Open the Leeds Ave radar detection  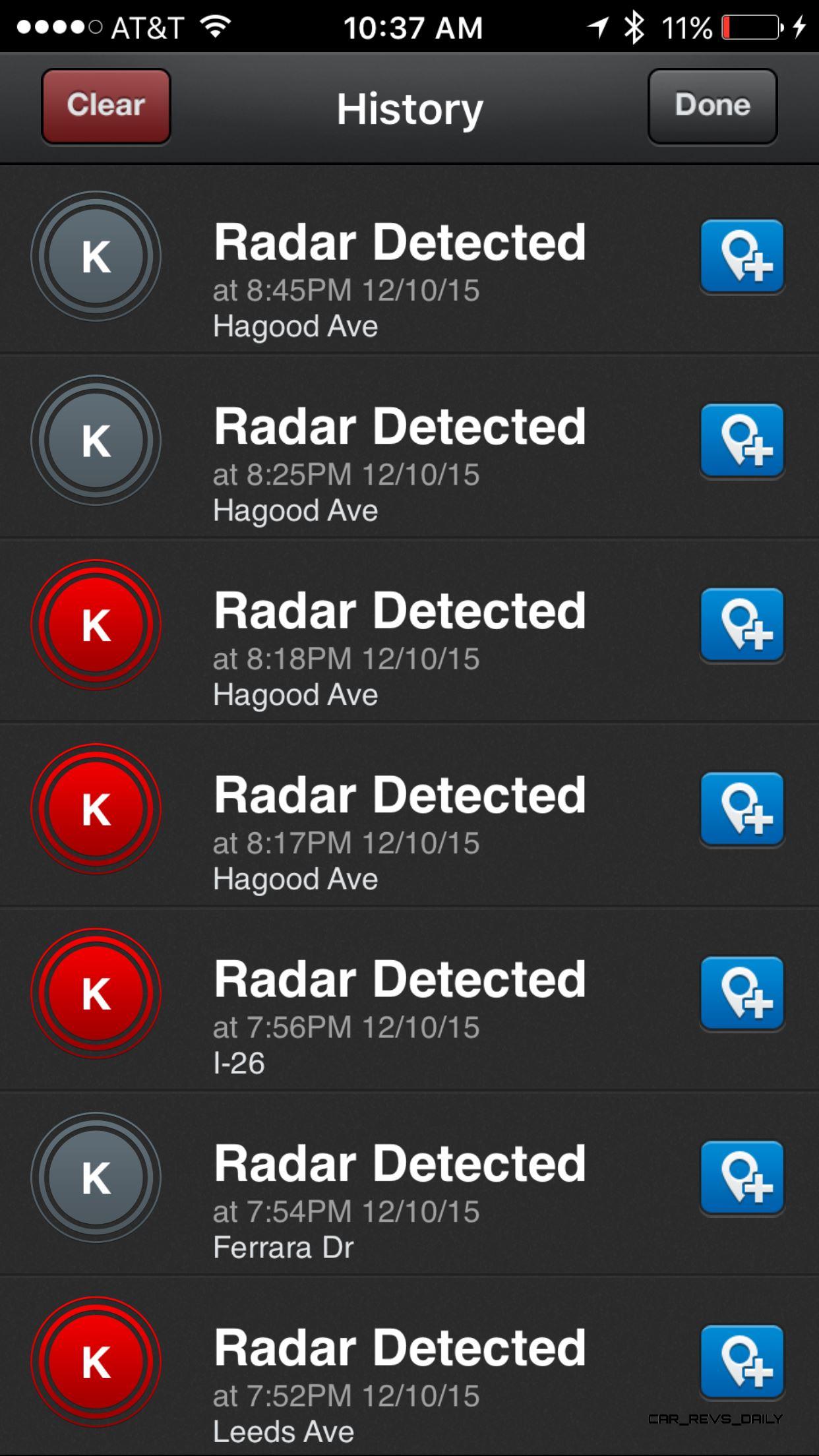[x=409, y=1366]
